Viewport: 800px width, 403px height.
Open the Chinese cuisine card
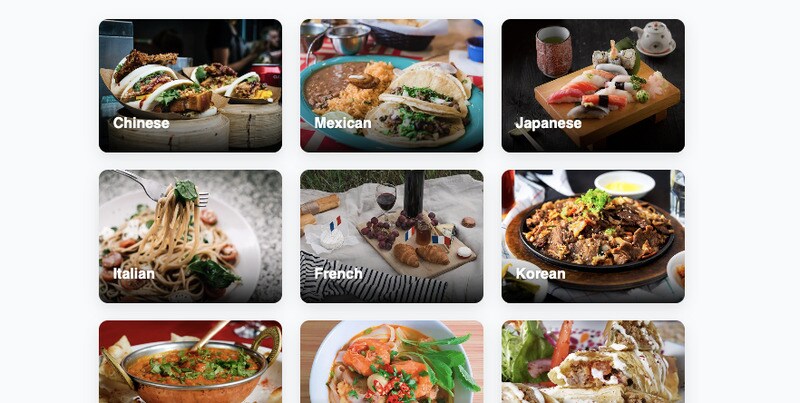(190, 86)
